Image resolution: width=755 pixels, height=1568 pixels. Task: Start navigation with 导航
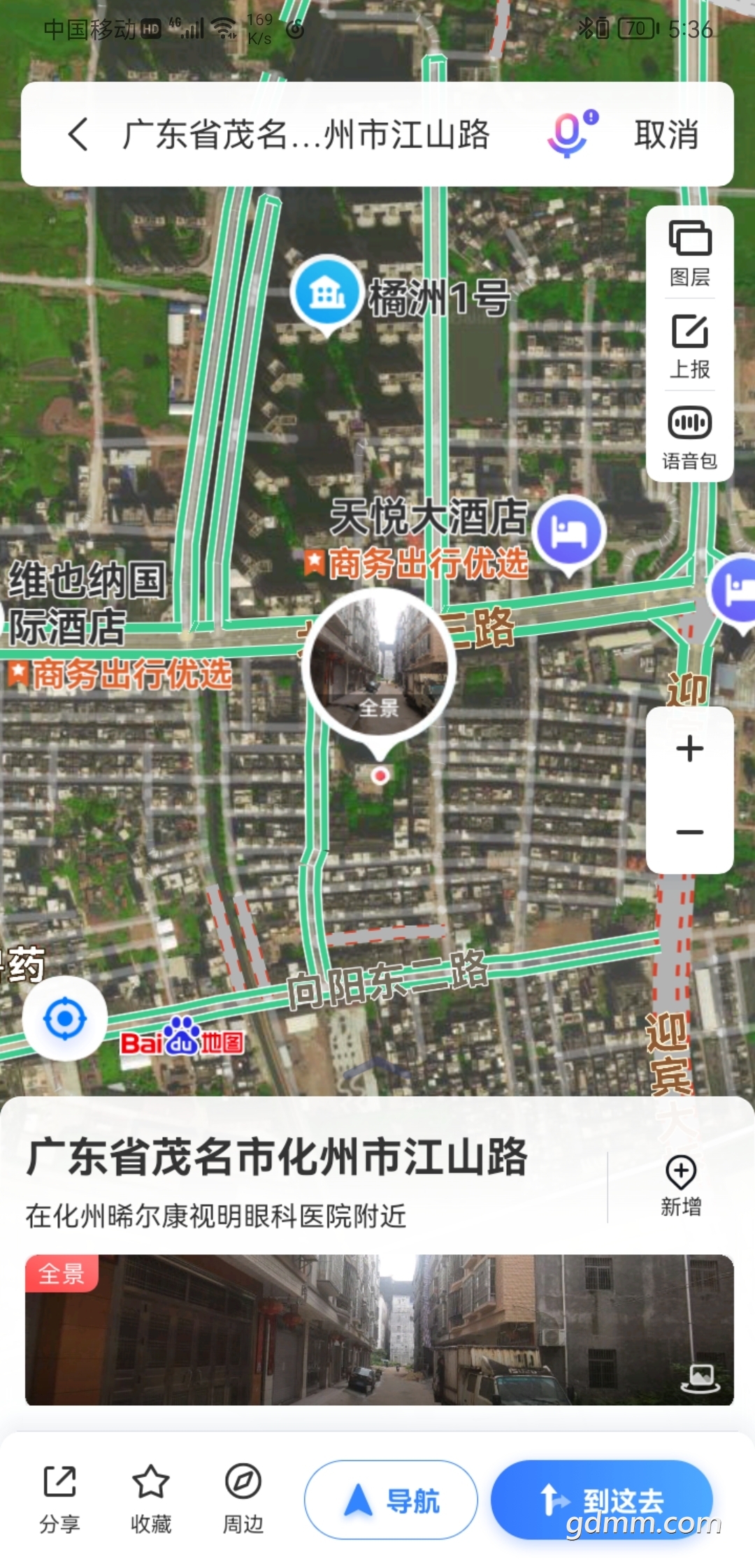pyautogui.click(x=391, y=1500)
